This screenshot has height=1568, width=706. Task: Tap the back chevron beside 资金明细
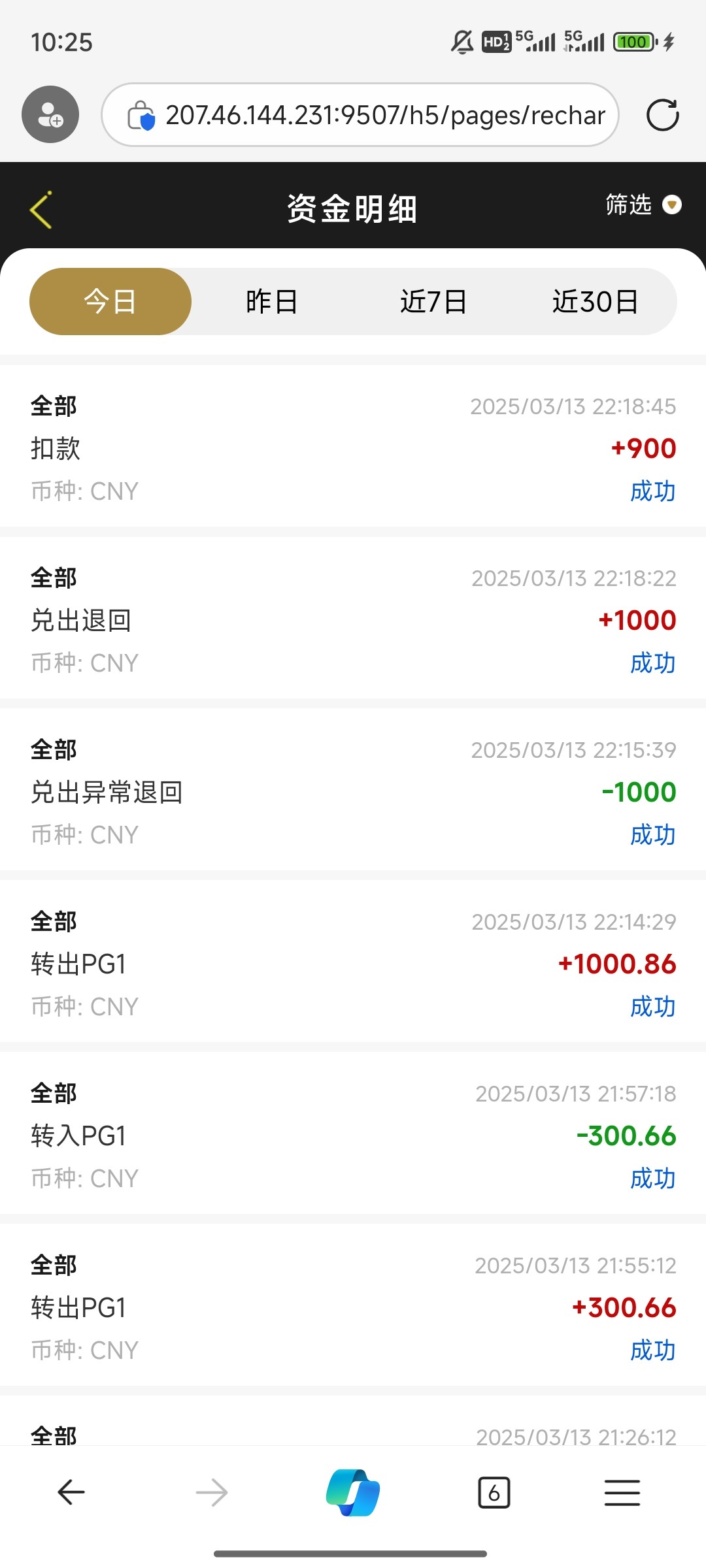coord(41,208)
